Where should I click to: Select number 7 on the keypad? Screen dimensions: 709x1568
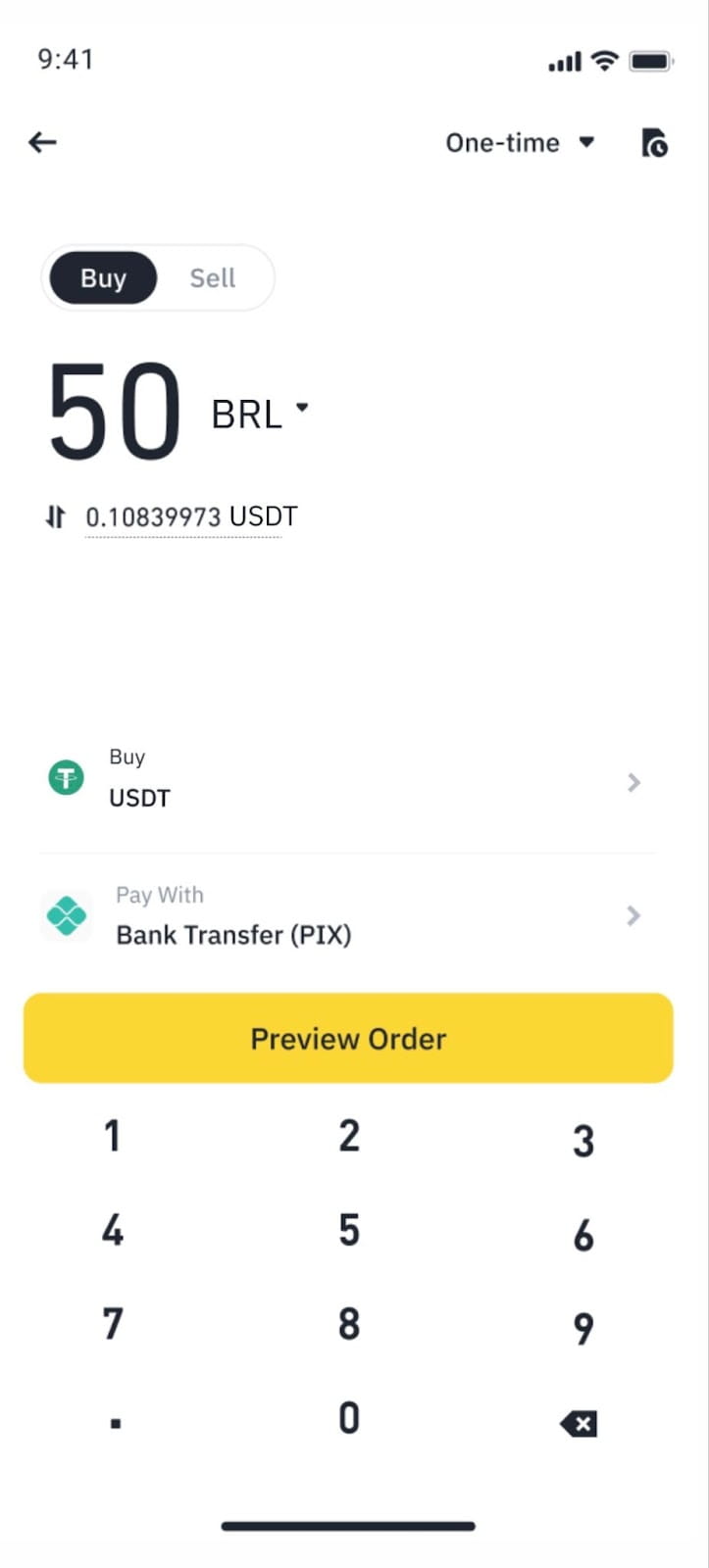click(x=113, y=1325)
